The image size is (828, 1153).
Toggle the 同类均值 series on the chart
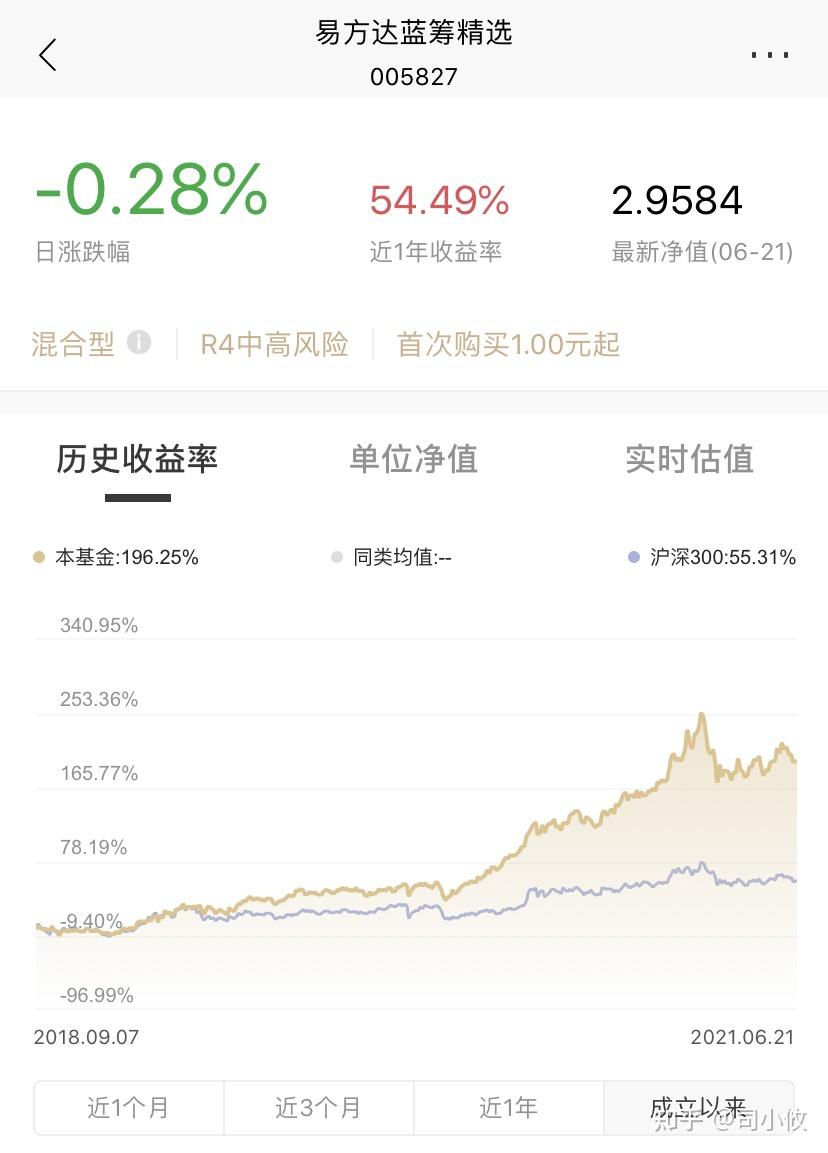[390, 557]
